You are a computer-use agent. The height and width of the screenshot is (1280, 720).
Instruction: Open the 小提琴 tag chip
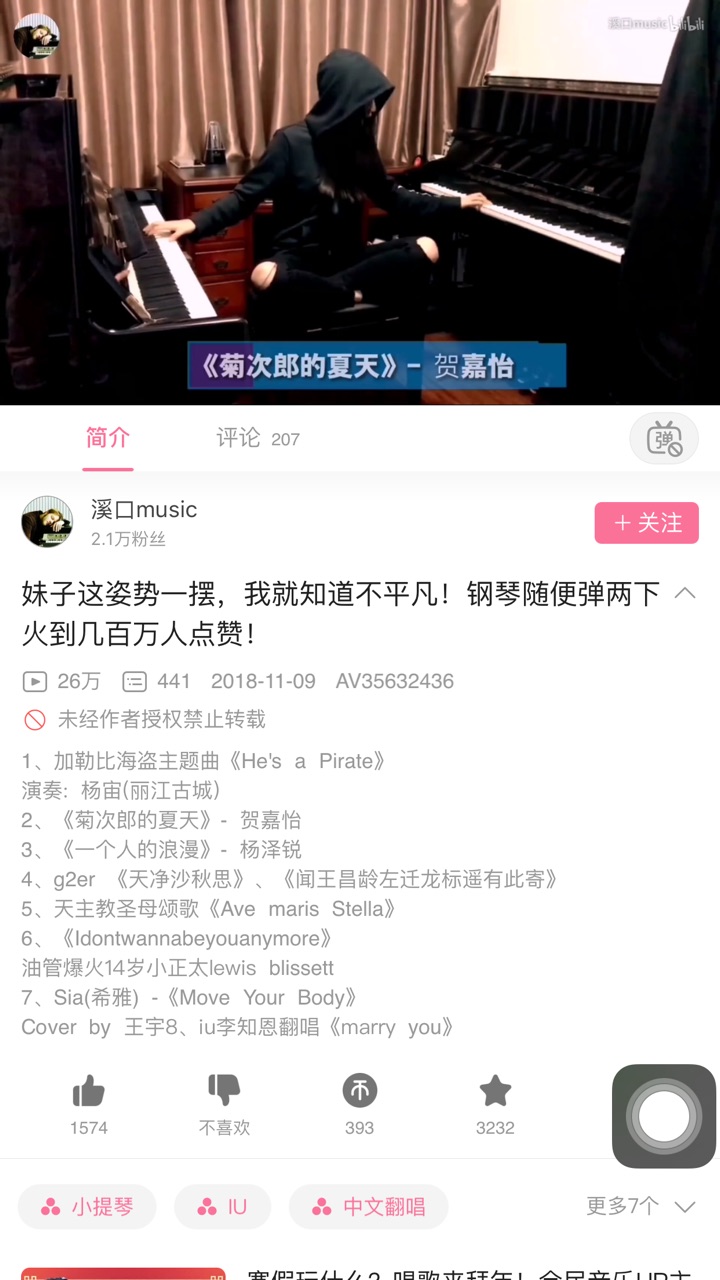88,1207
